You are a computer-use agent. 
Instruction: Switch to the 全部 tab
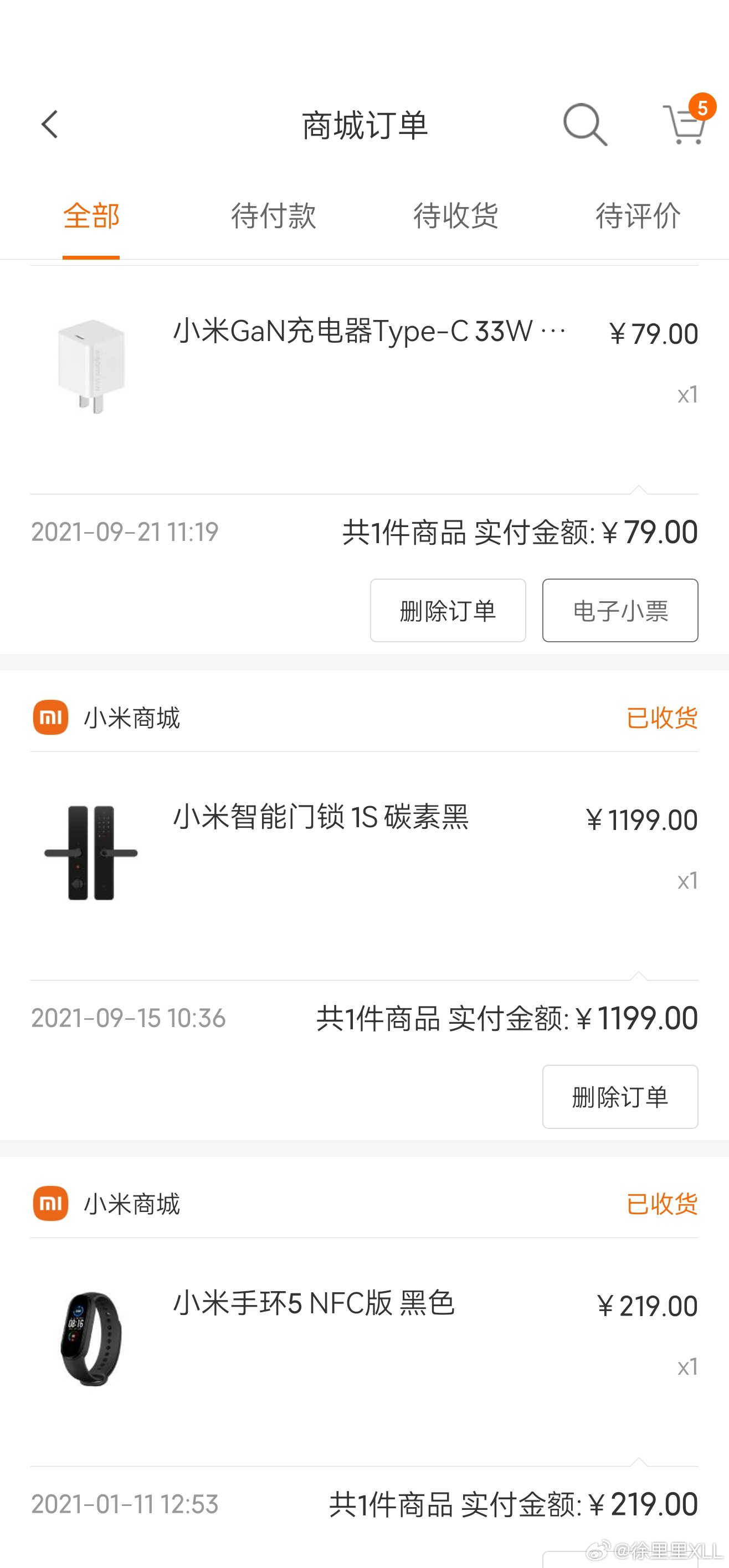tap(91, 216)
